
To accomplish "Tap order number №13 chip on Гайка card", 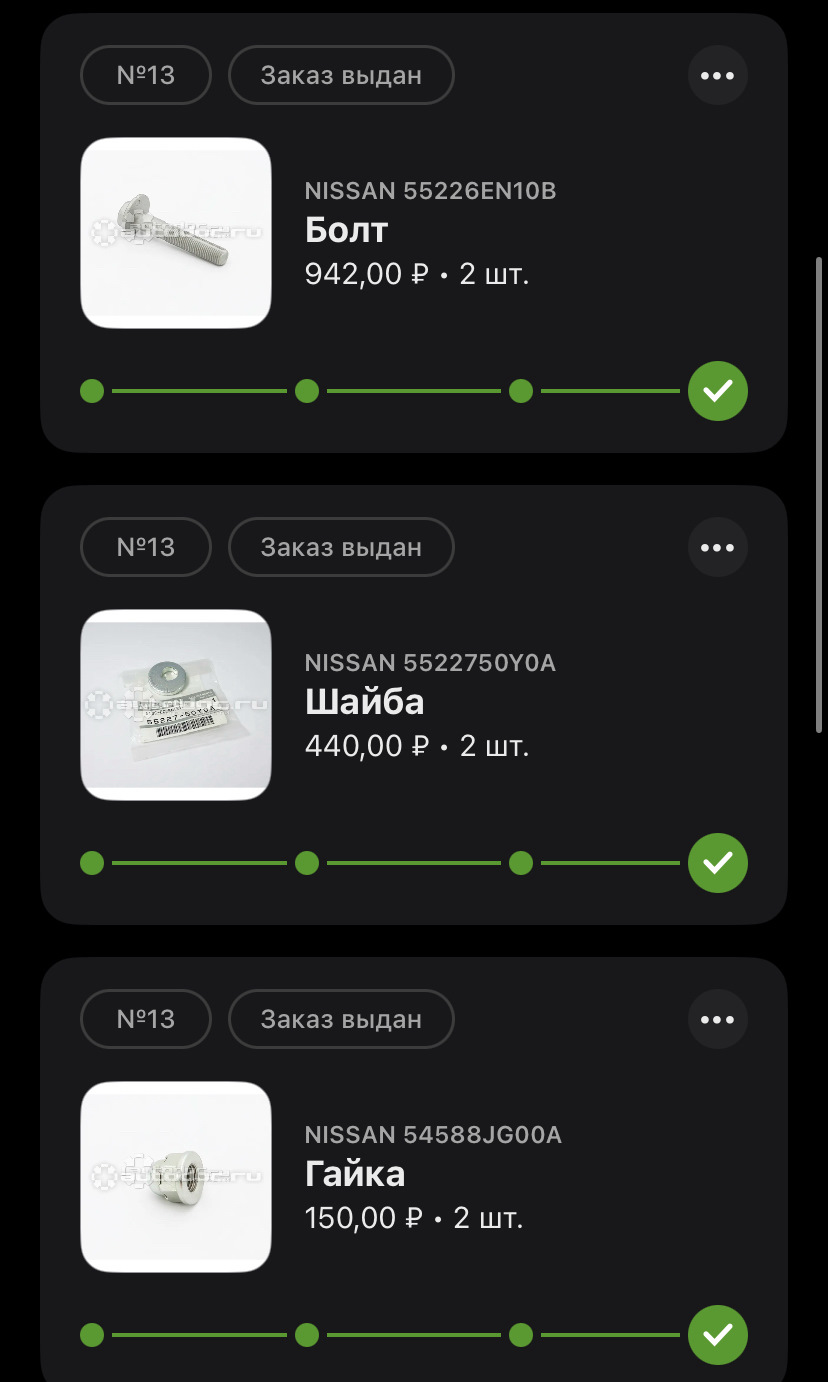I will tap(146, 1019).
